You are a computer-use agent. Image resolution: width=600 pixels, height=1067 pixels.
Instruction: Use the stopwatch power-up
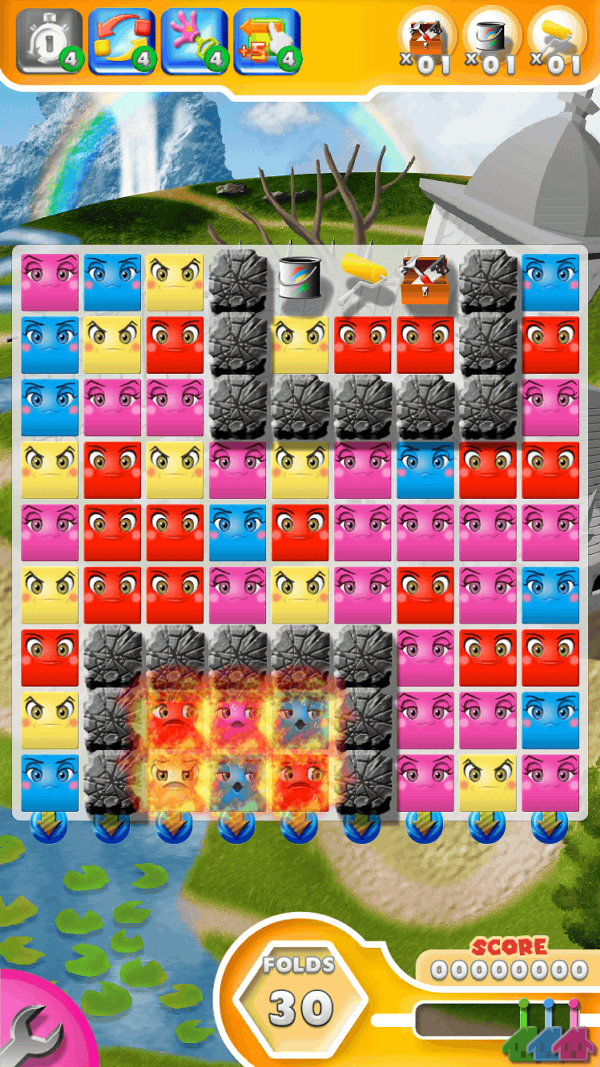coord(47,41)
